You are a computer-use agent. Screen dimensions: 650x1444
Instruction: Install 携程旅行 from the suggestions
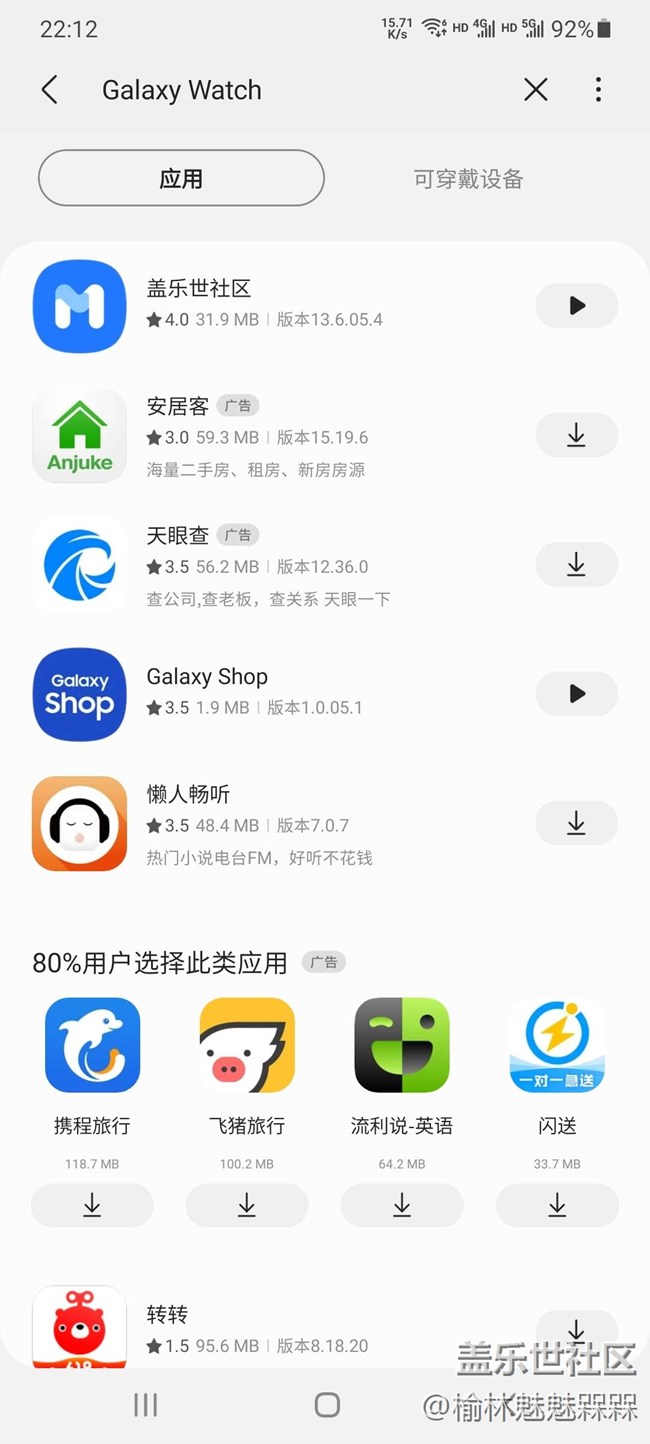(x=92, y=1205)
